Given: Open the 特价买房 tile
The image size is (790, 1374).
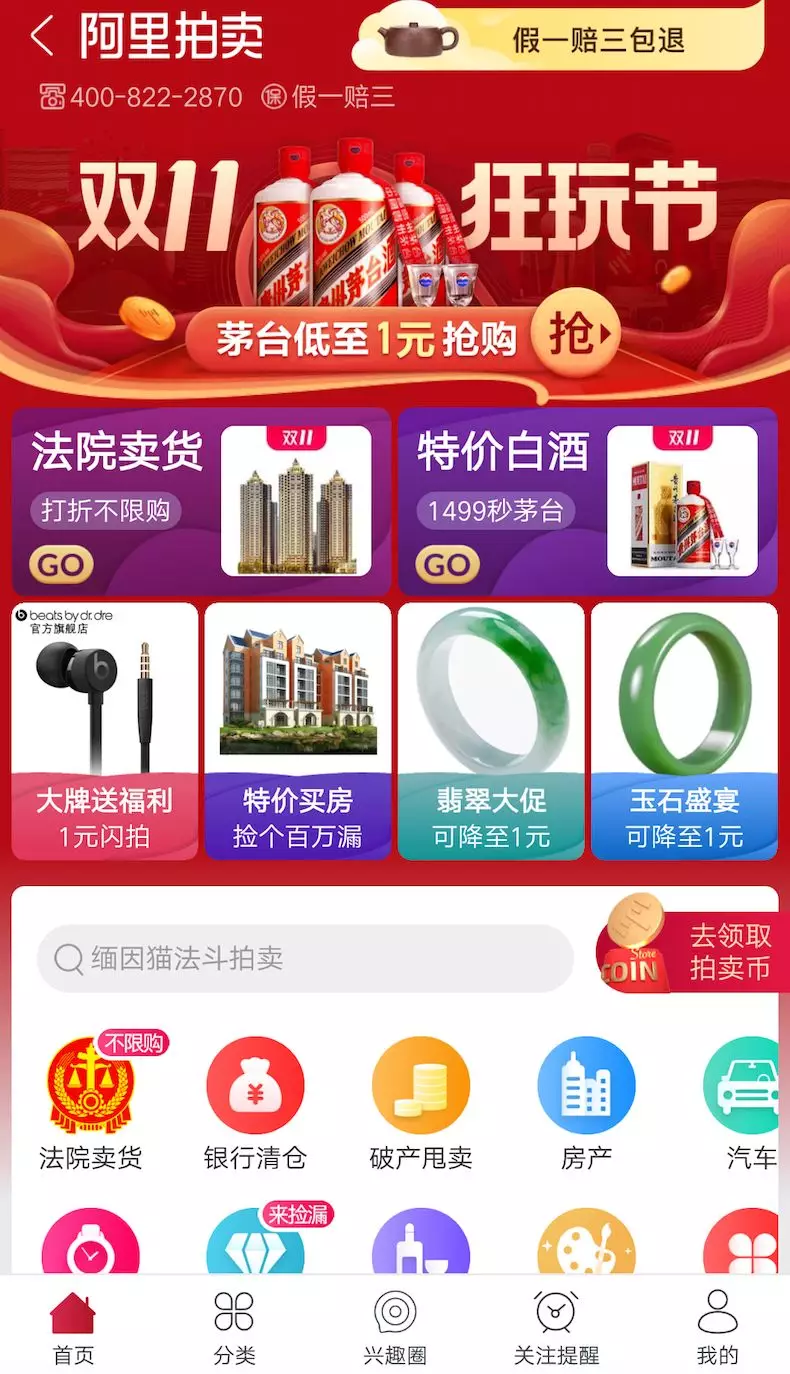Looking at the screenshot, I should [x=298, y=731].
